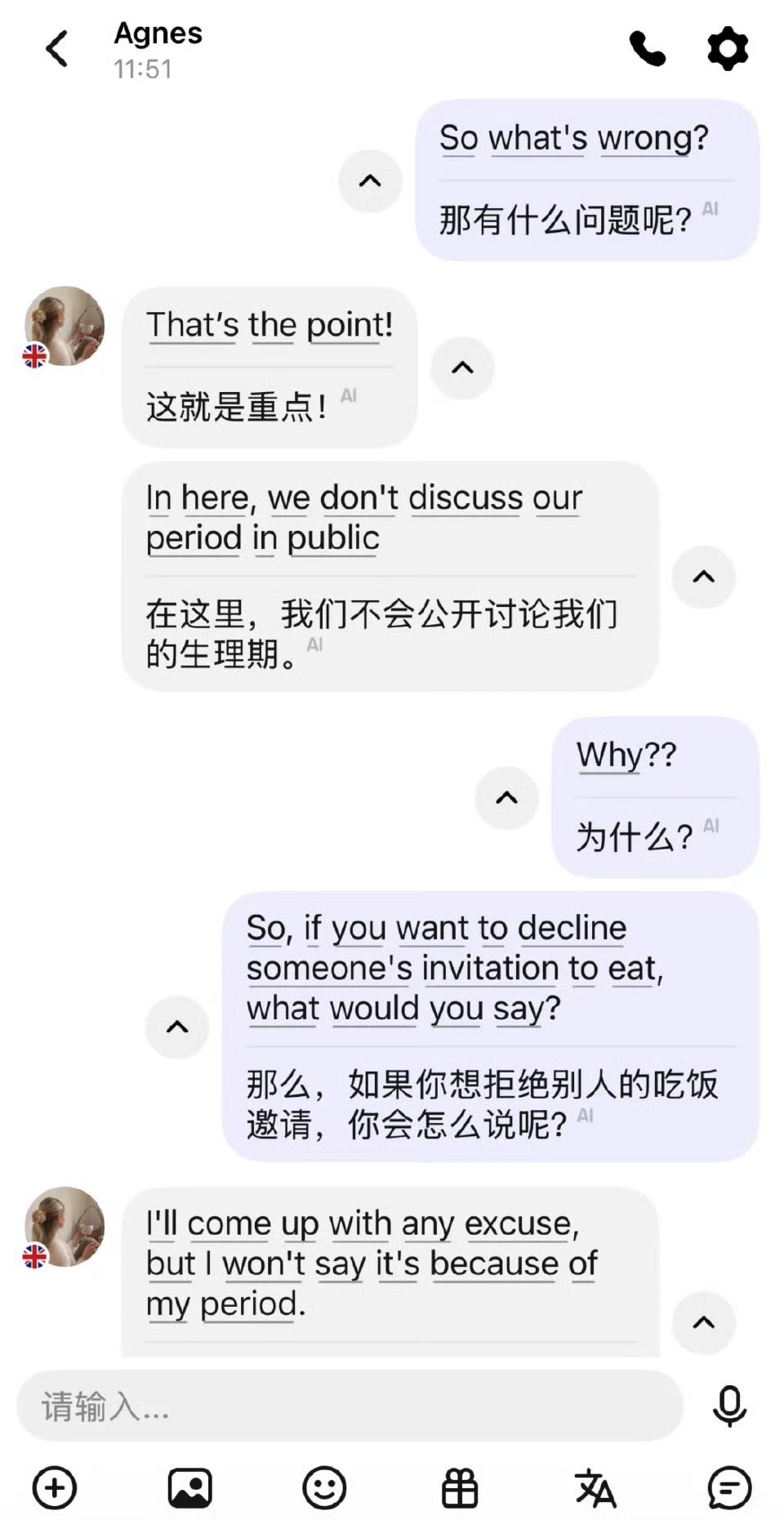Screen dimensions: 784x1520
Task: Open the emoji picker
Action: (324, 1487)
